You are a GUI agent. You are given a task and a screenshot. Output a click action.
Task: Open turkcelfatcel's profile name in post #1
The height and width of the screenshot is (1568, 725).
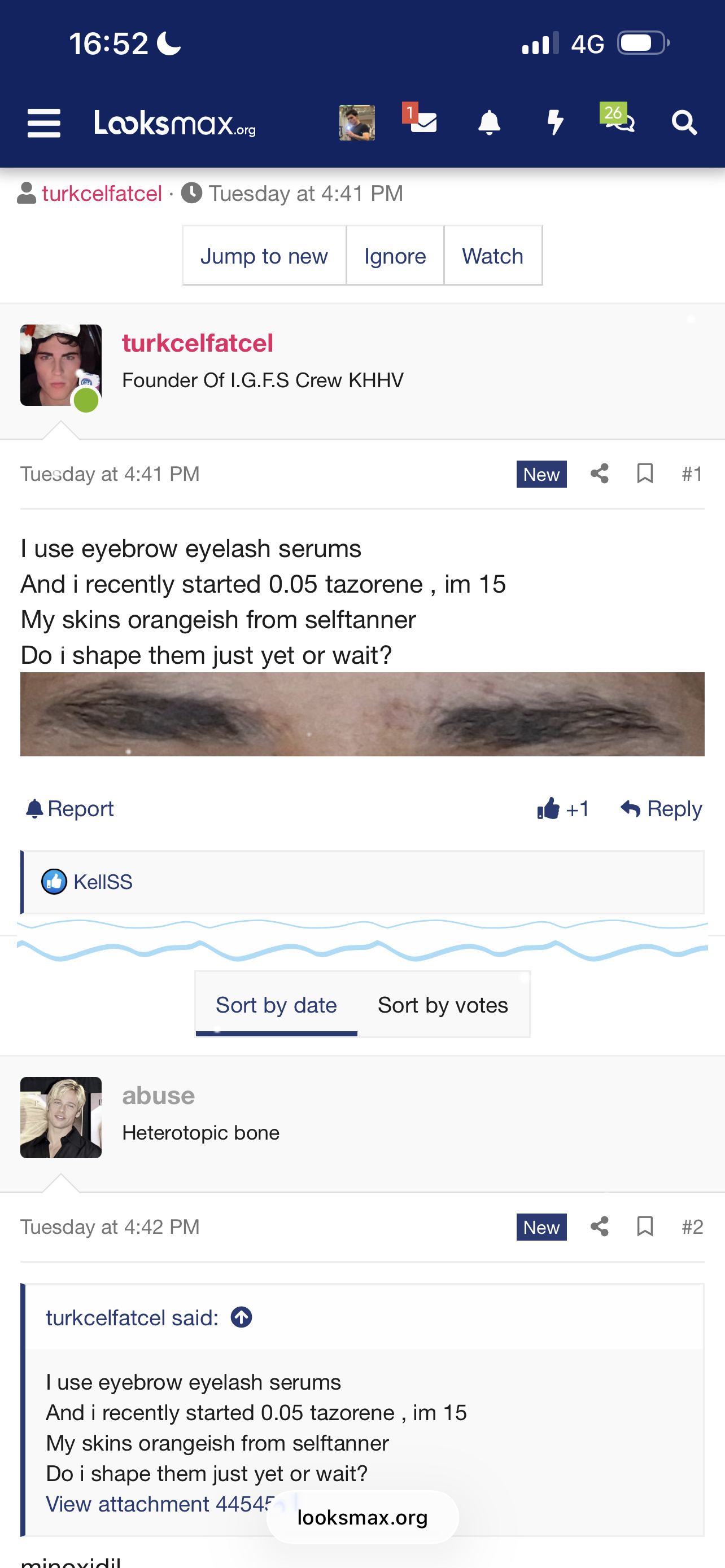tap(197, 343)
